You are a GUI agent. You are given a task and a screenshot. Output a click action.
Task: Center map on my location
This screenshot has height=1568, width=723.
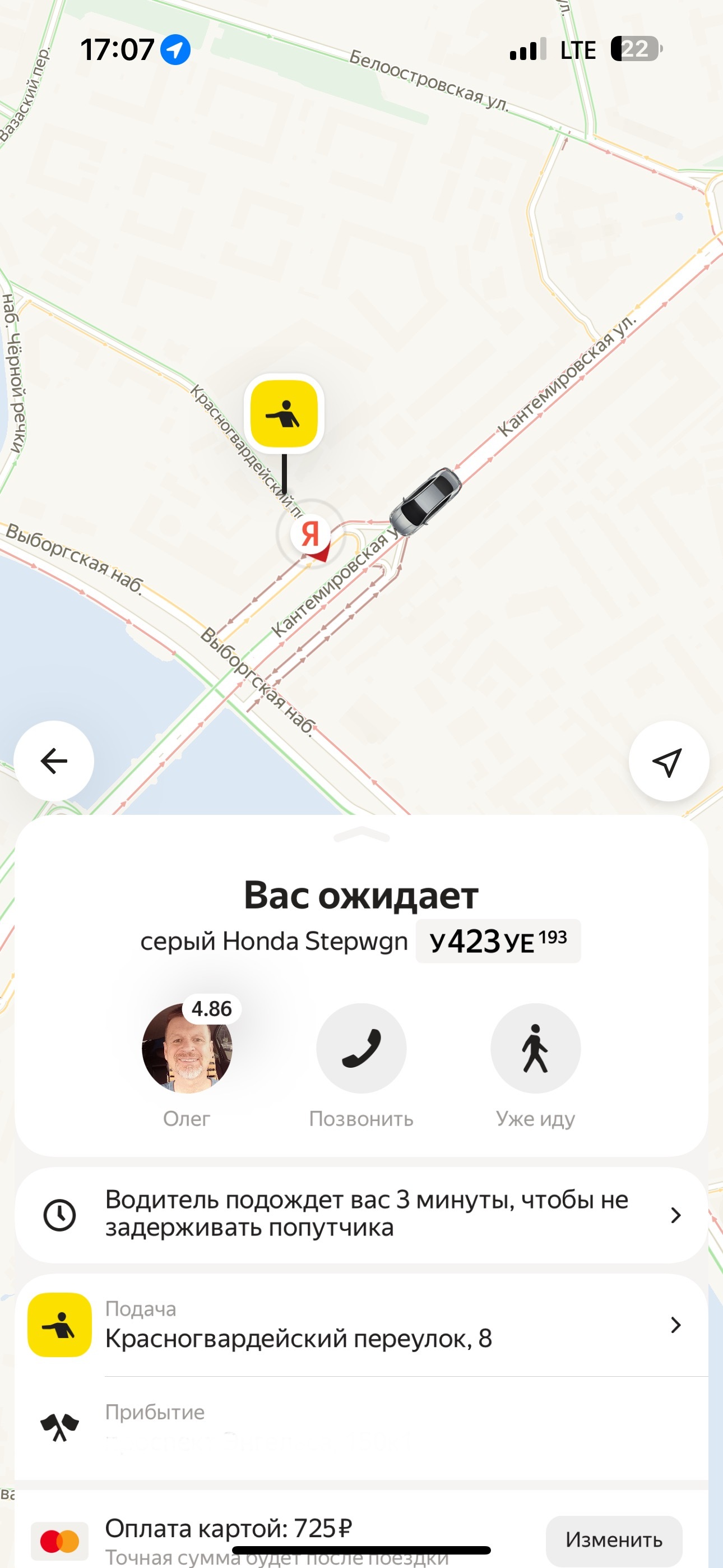(668, 761)
